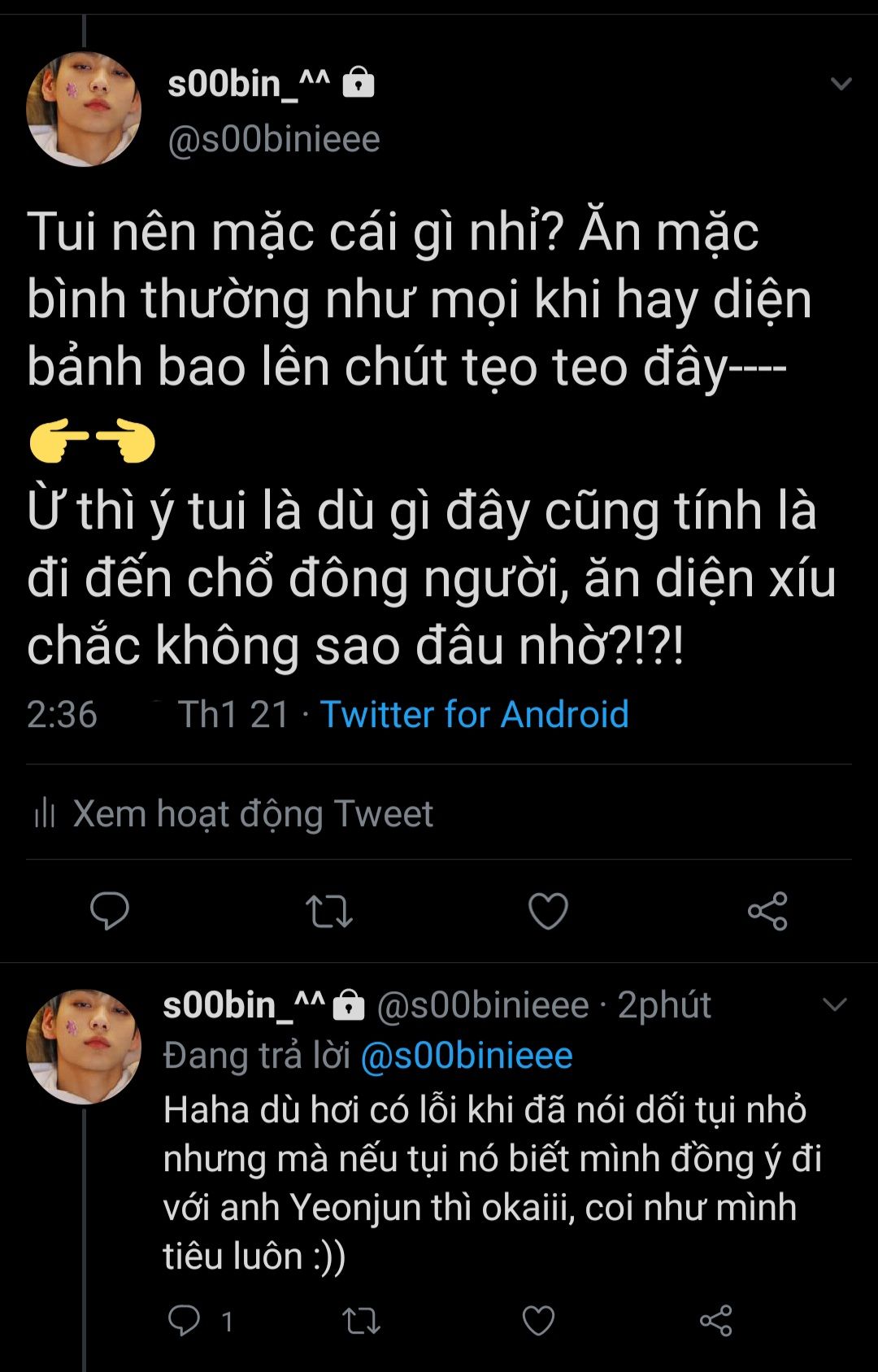Screen dimensions: 878x1372
Task: Share the main tweet
Action: 767,911
